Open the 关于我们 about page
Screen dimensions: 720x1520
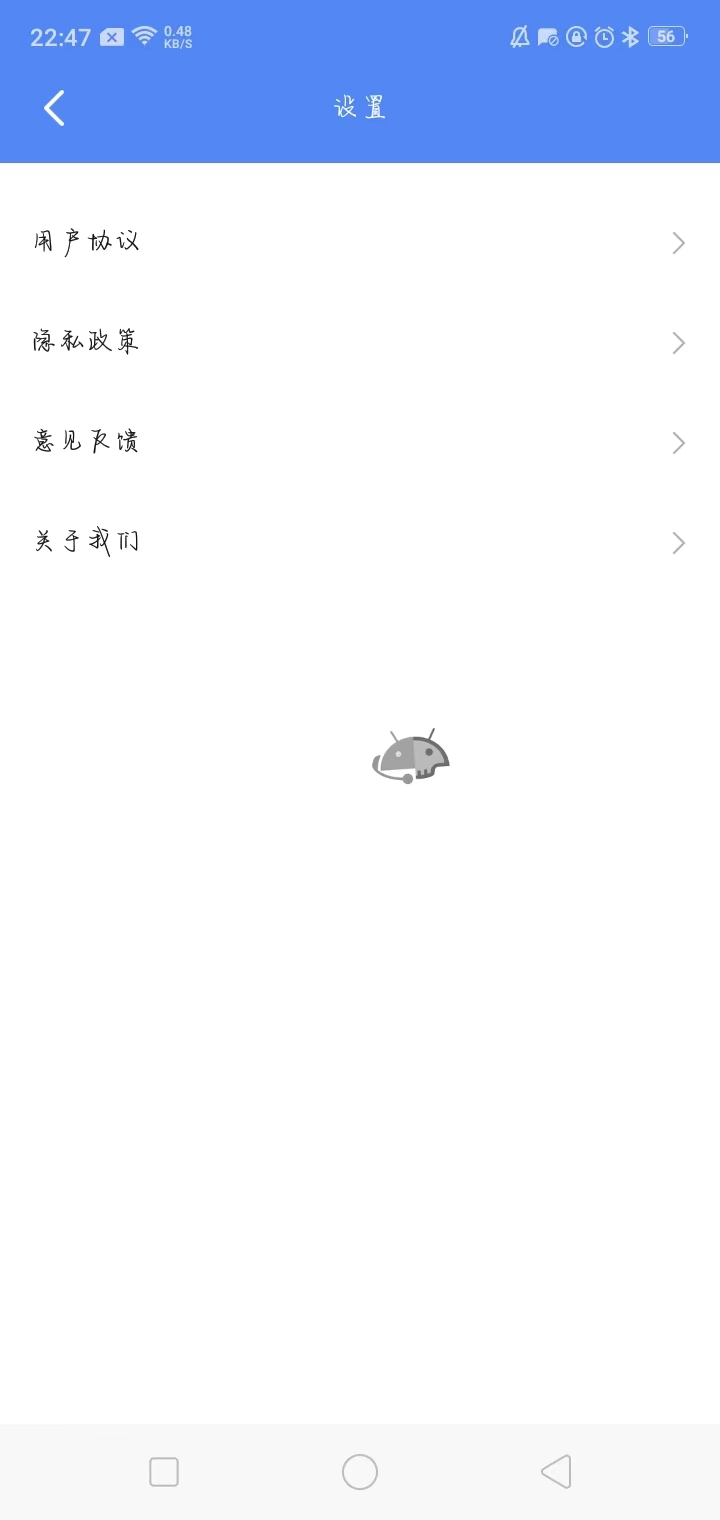[87, 542]
